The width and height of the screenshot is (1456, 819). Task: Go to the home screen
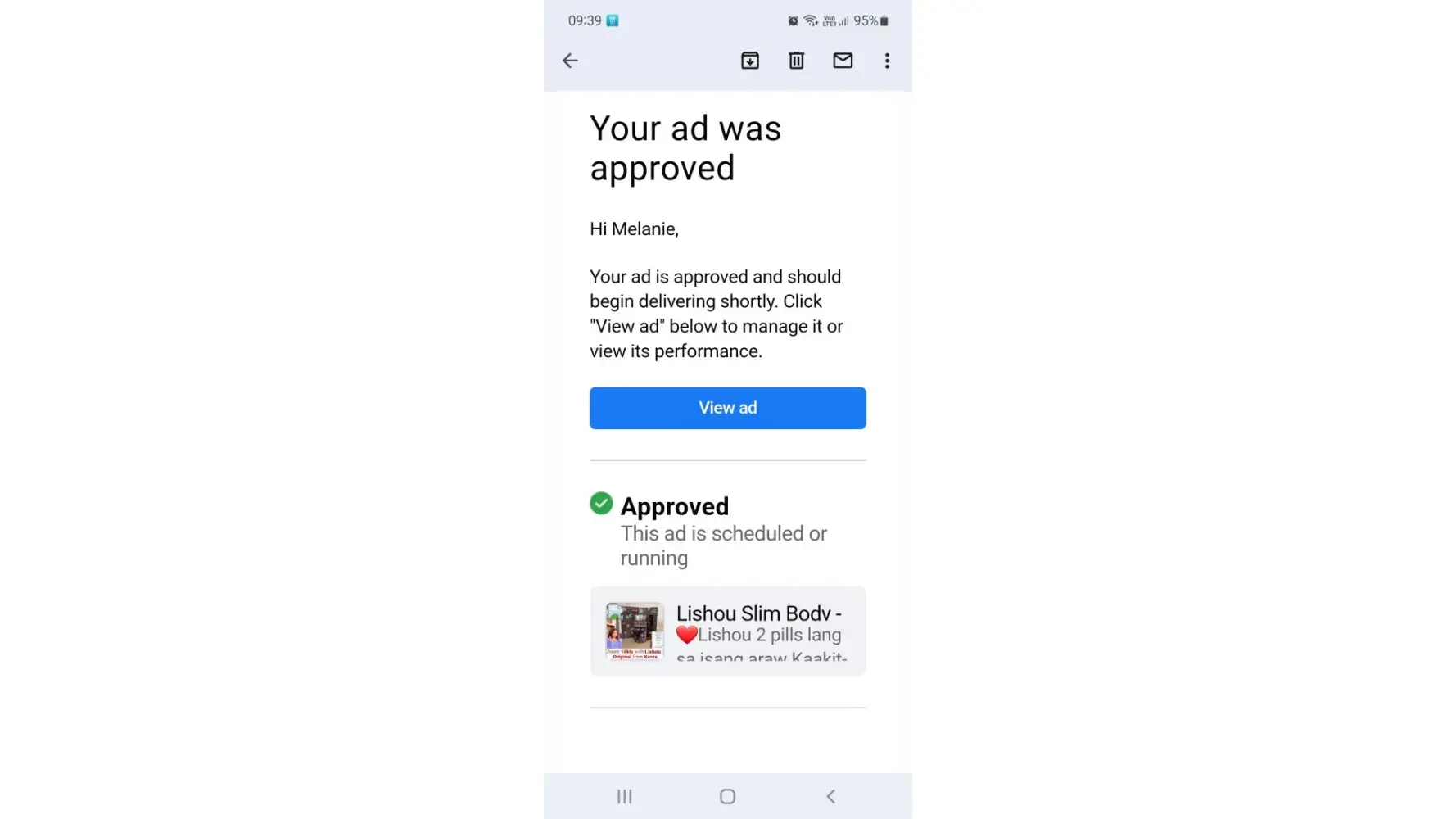tap(727, 796)
